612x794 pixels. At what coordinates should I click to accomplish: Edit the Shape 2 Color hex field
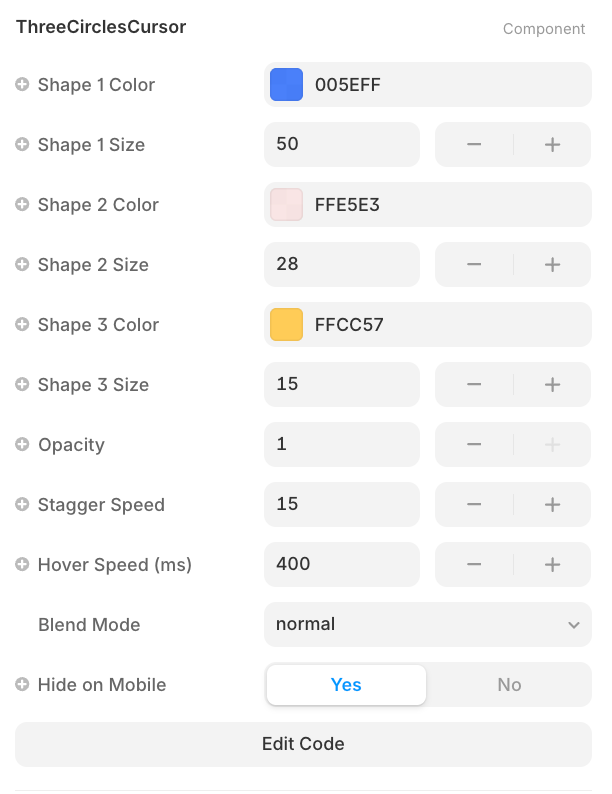[x=440, y=205]
